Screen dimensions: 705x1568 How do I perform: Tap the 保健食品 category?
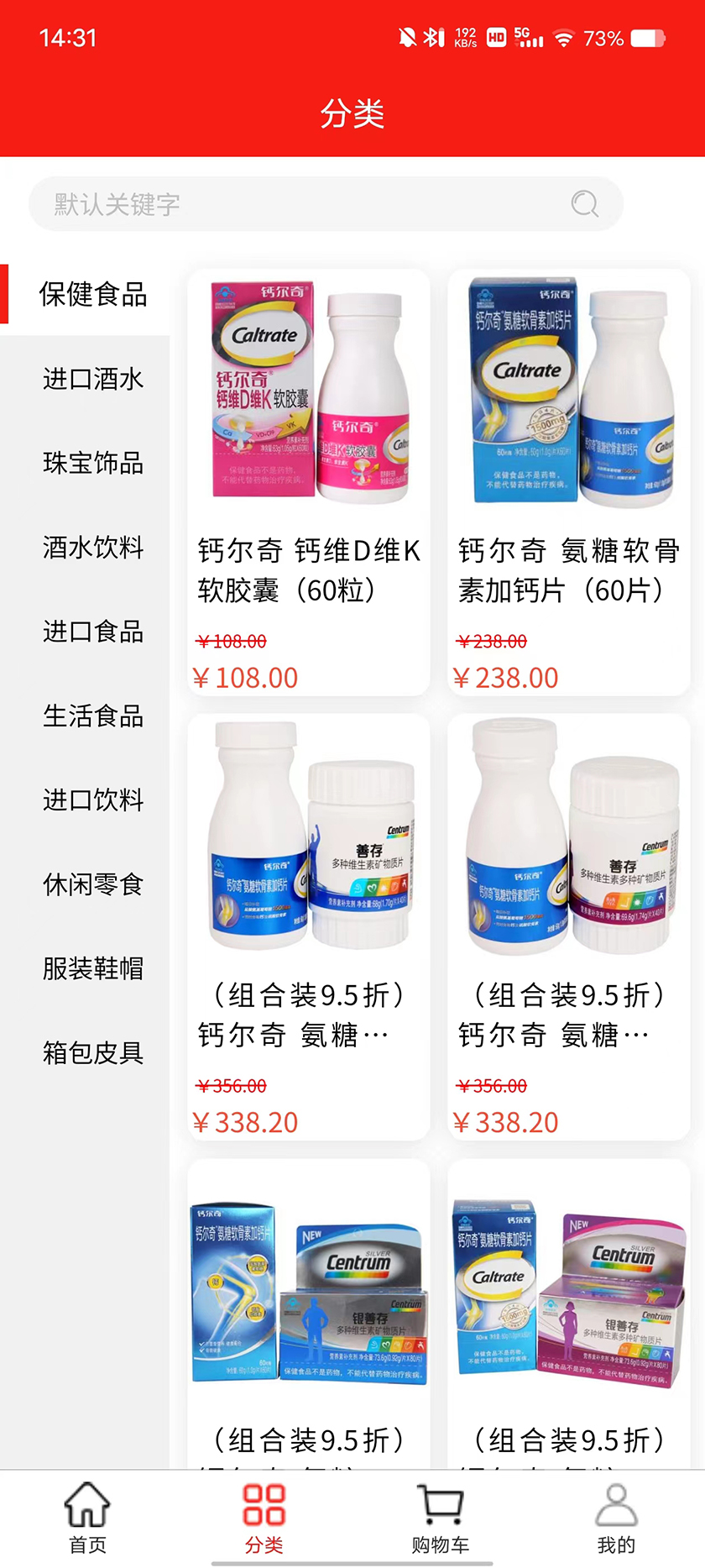click(x=92, y=294)
